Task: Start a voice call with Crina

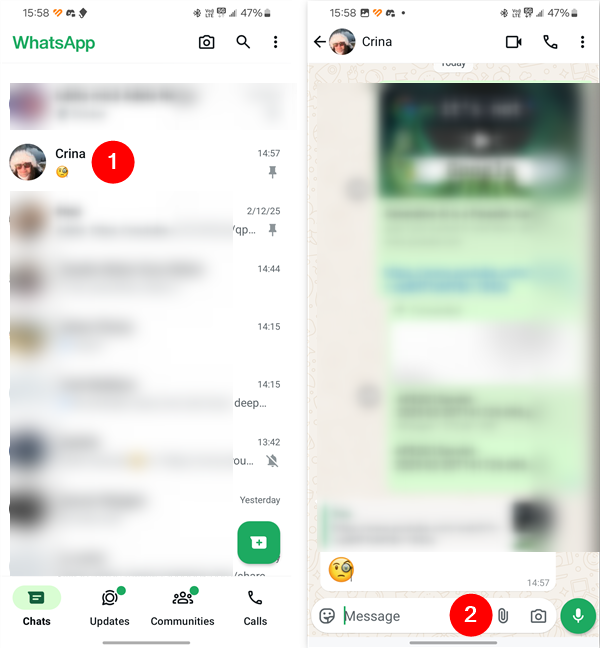Action: click(550, 42)
